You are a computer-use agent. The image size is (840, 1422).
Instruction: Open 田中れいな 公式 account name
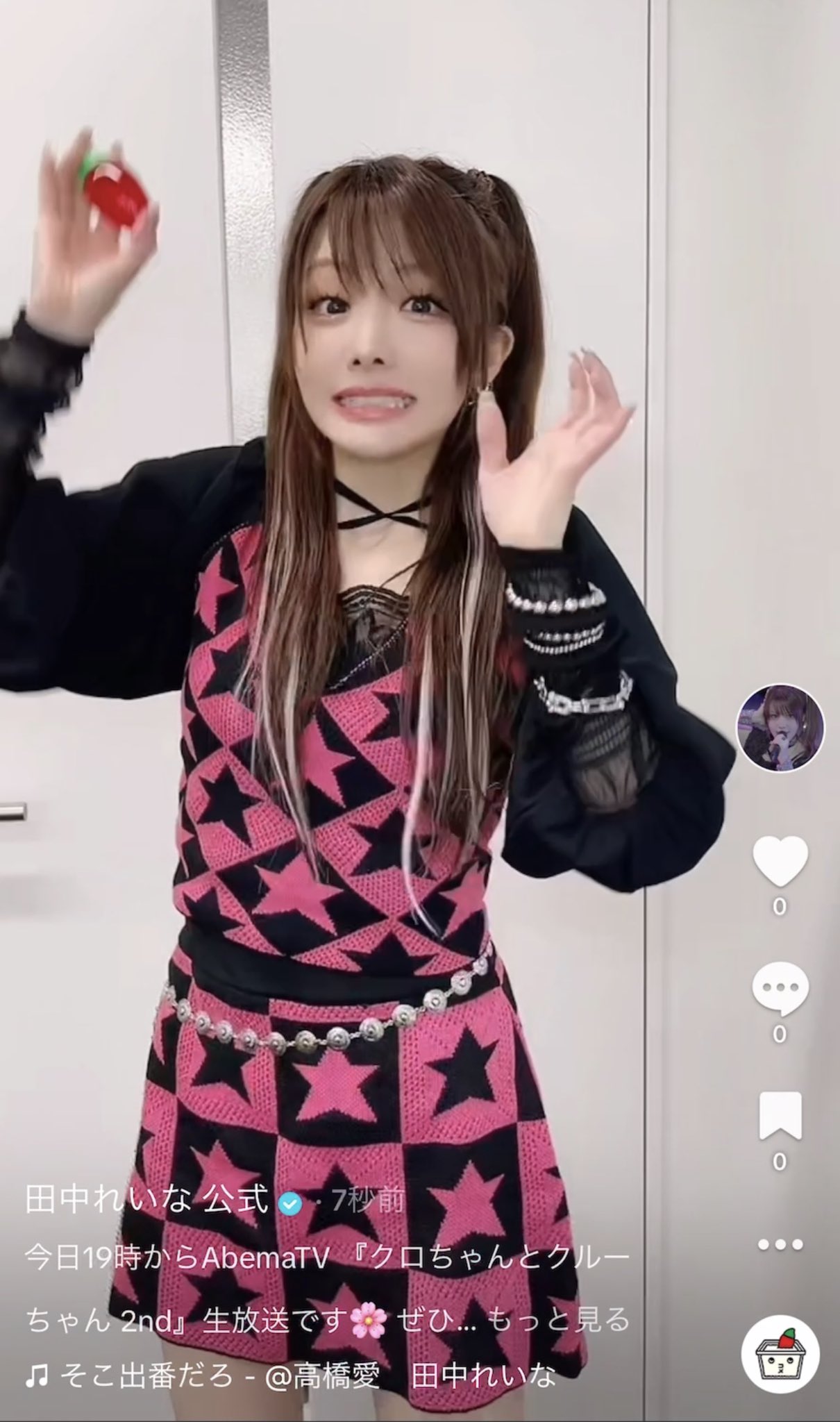tap(146, 1199)
